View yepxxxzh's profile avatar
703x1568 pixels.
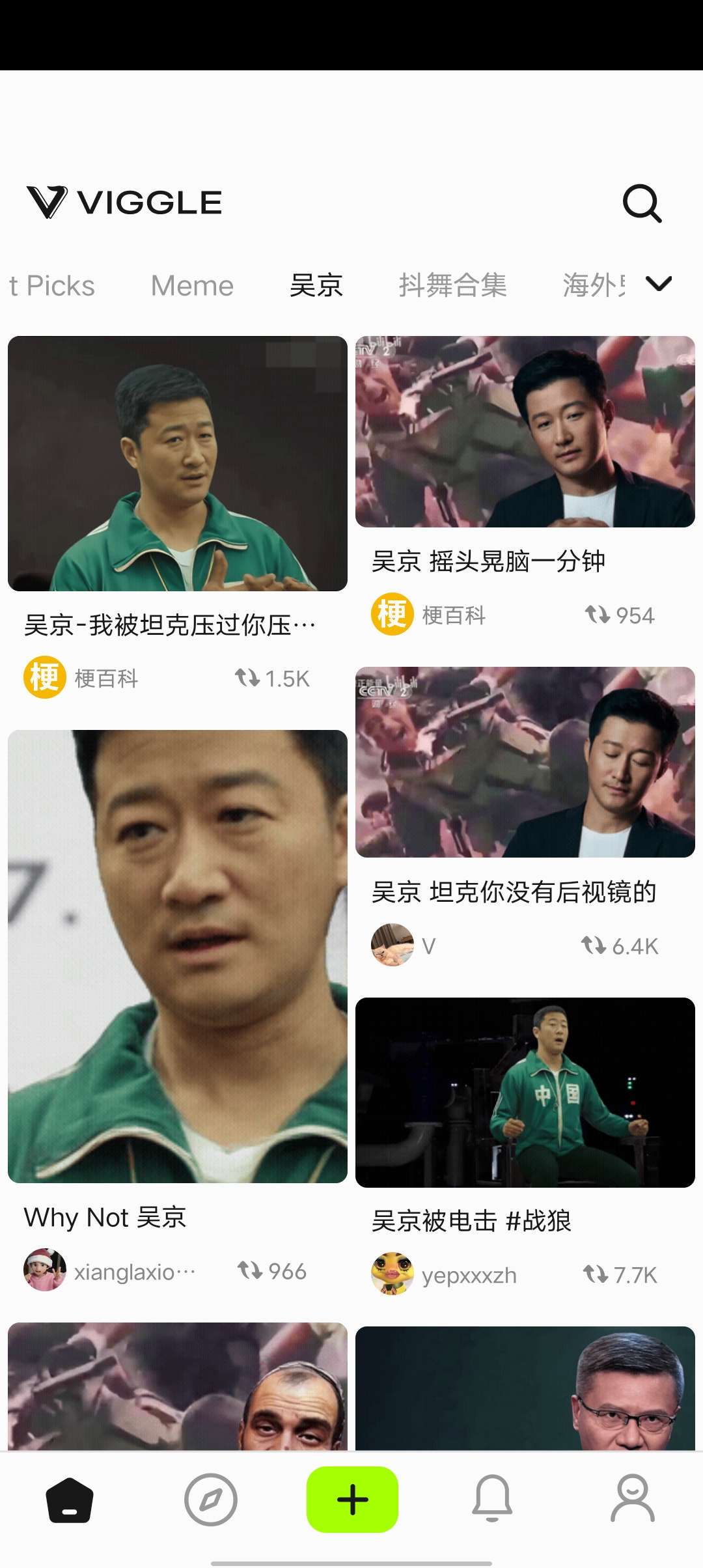click(x=392, y=1274)
